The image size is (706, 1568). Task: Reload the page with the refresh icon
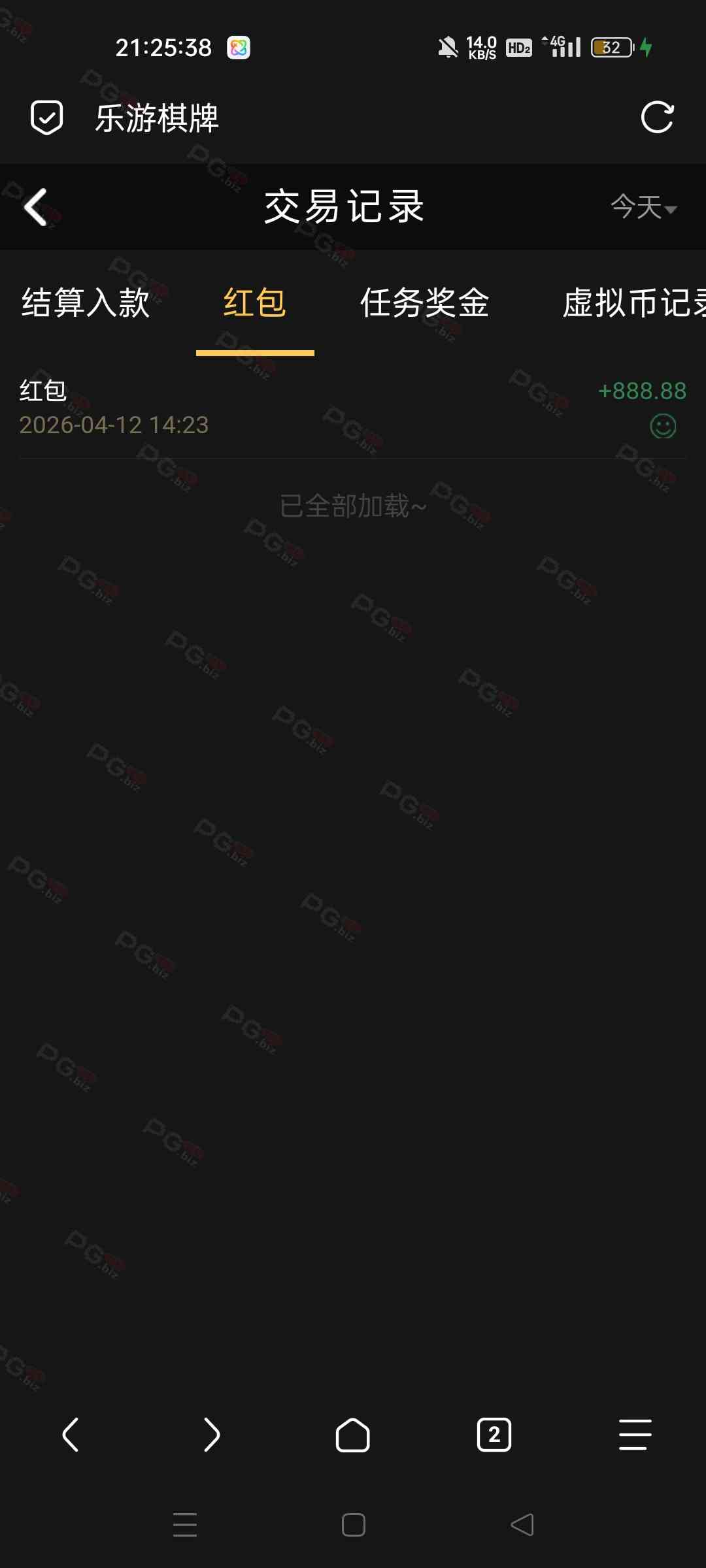click(x=657, y=118)
